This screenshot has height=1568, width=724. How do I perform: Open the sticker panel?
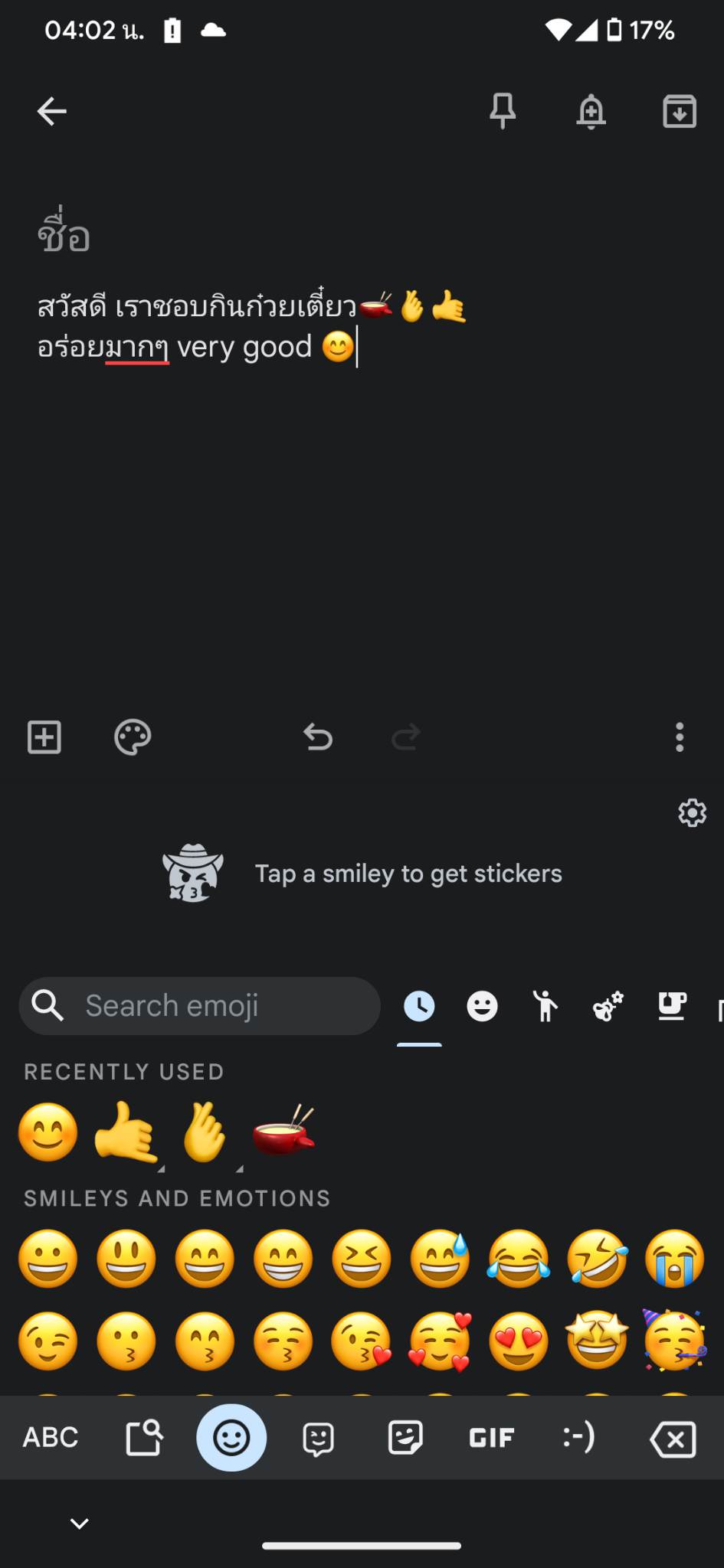(404, 1438)
